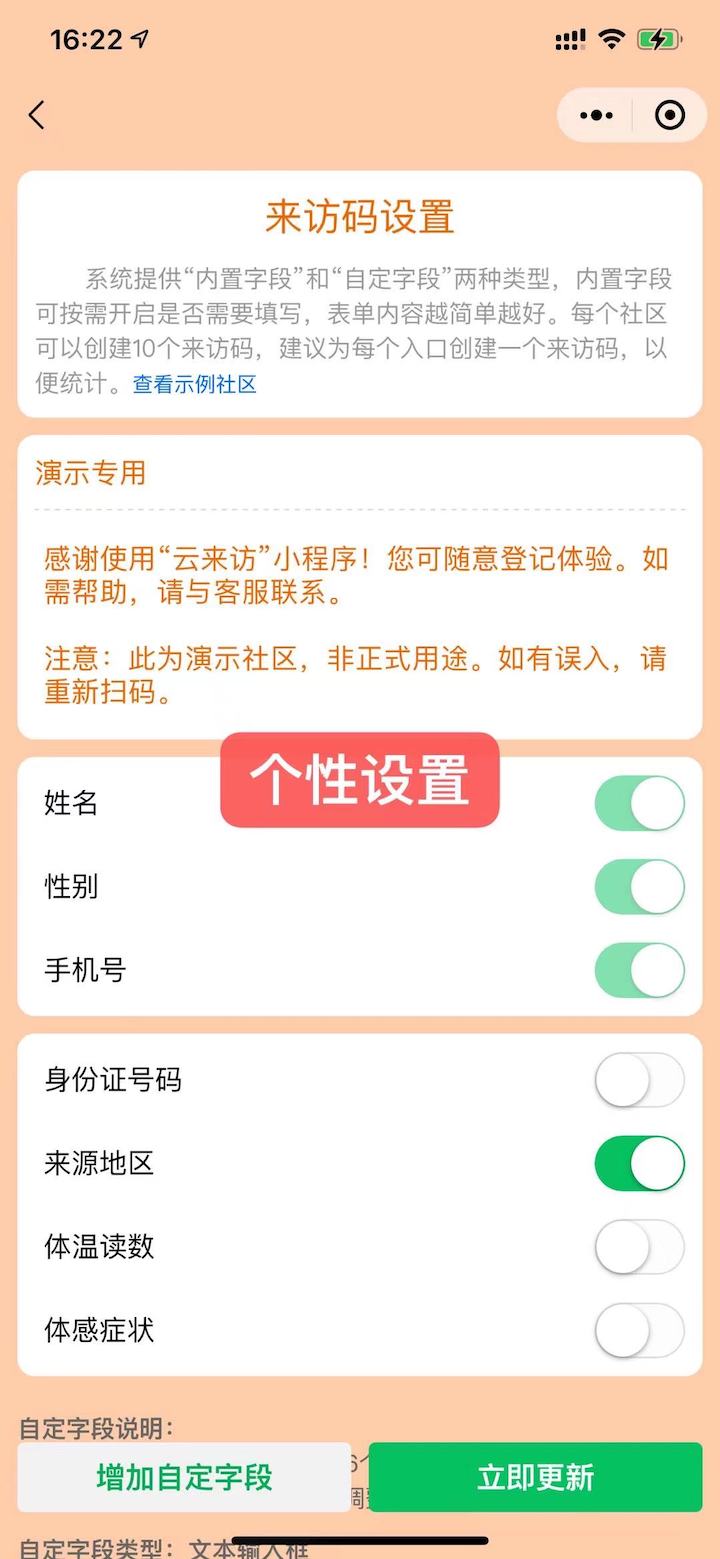Open the 查看示例社区 link
This screenshot has width=720, height=1559.
click(x=195, y=384)
